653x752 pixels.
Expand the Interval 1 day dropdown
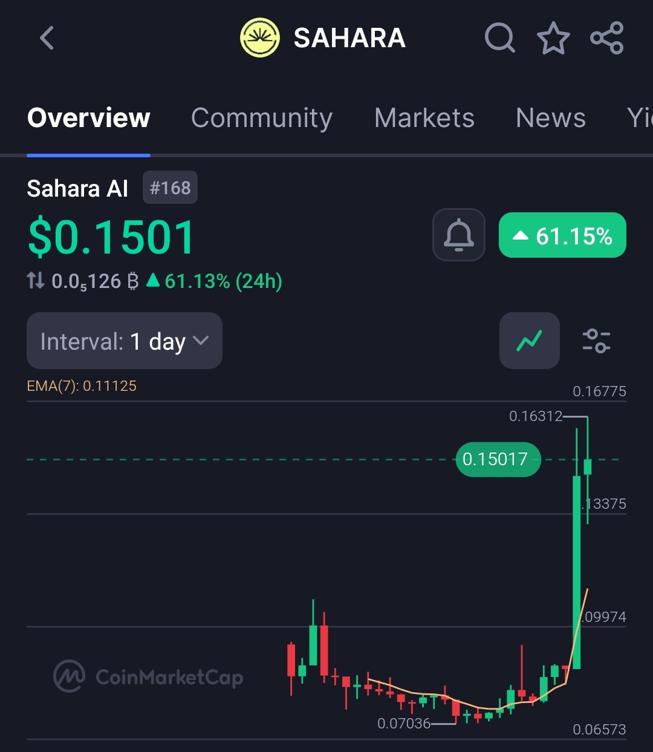point(124,341)
